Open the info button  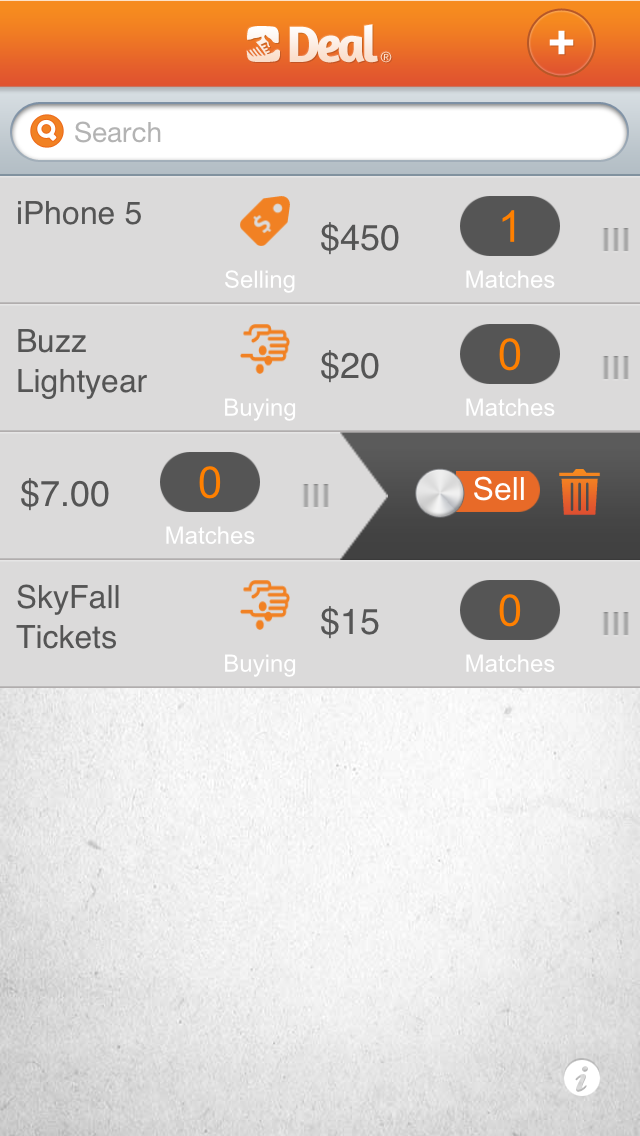coord(581,1077)
